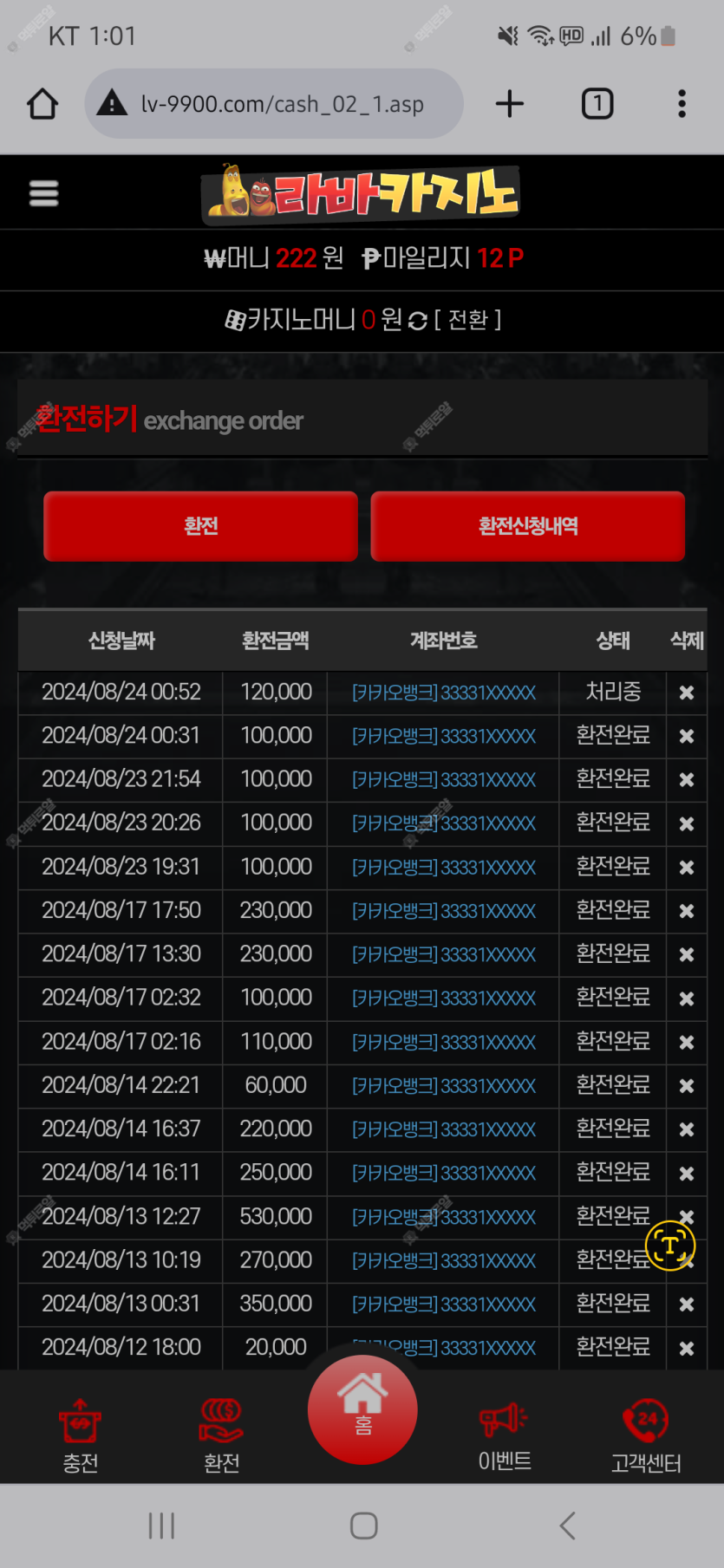Go to the browser home page
This screenshot has height=1568, width=724.
click(42, 104)
